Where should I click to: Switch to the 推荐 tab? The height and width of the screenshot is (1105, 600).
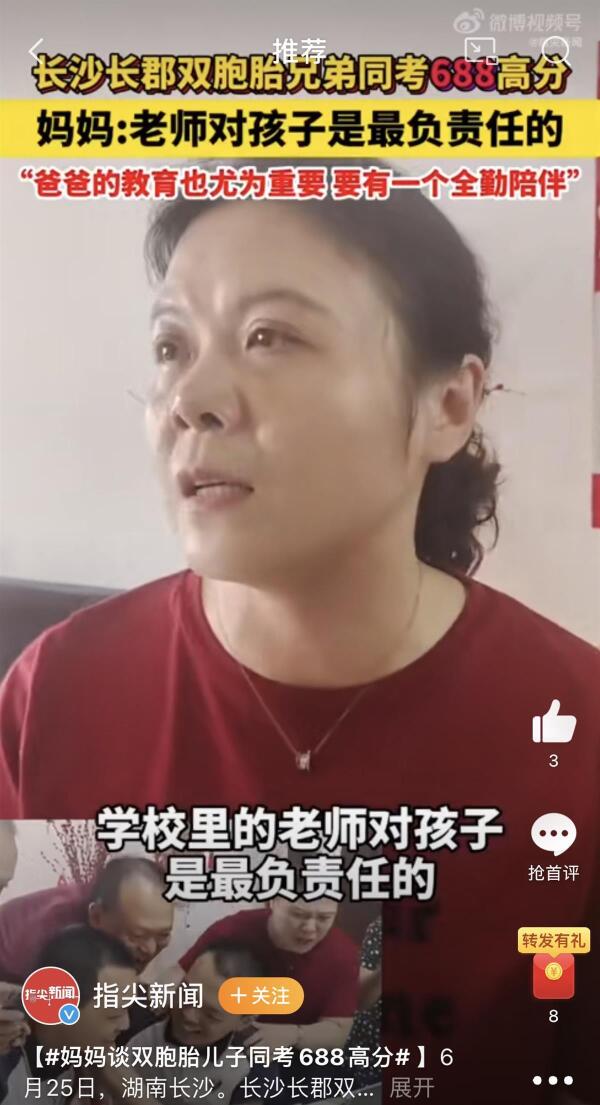pyautogui.click(x=300, y=49)
